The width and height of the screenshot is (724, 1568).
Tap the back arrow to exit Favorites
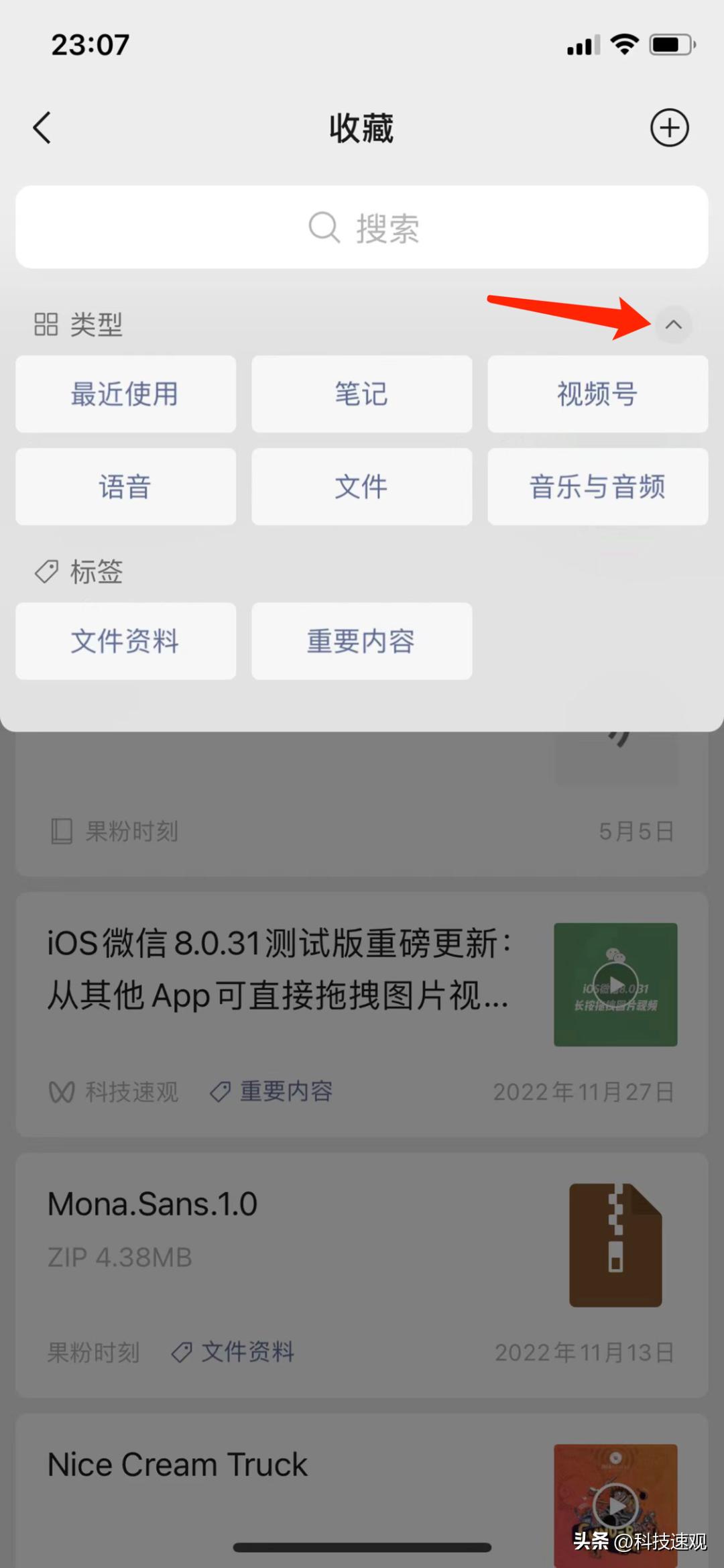point(42,127)
